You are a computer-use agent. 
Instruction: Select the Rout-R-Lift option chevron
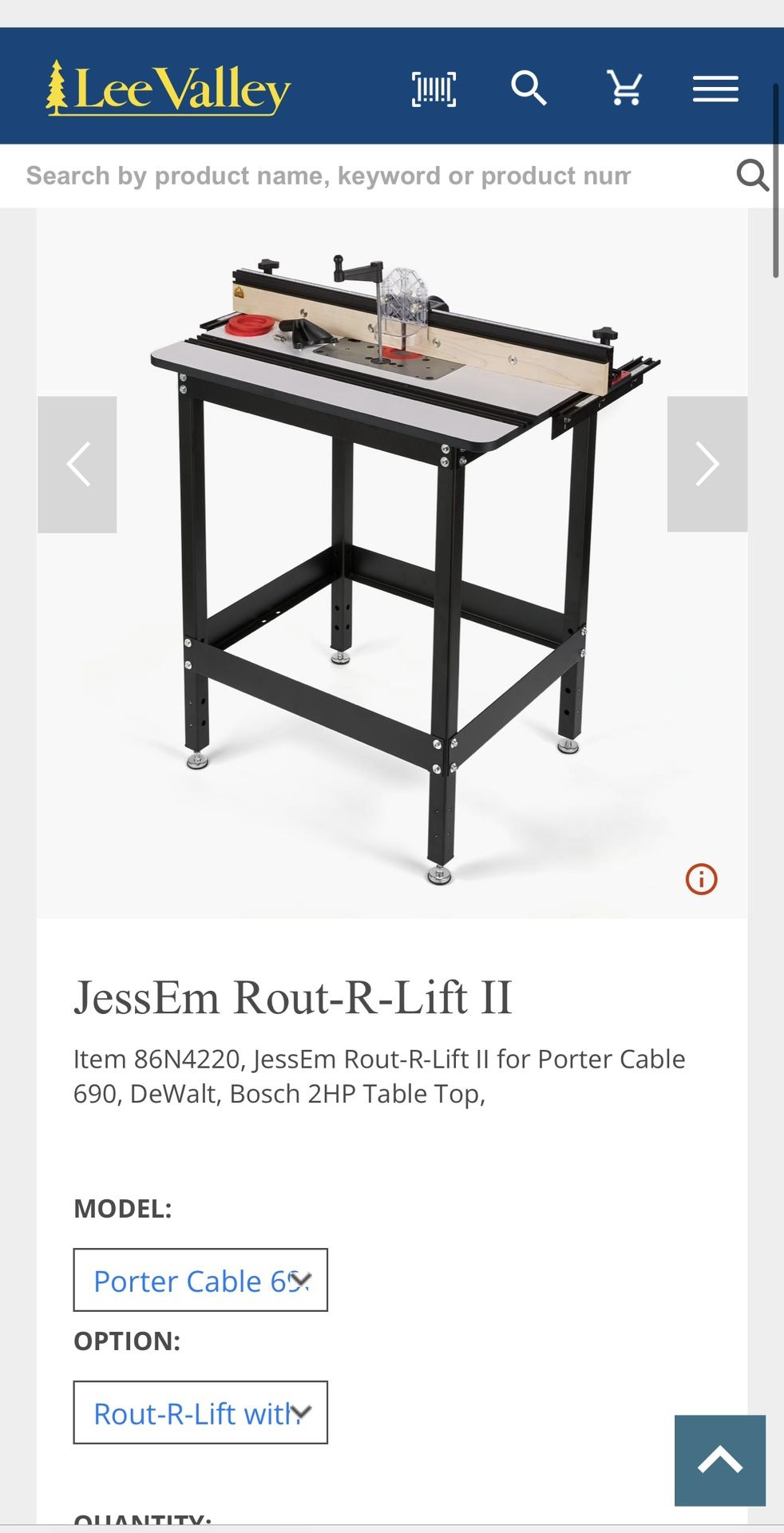[302, 1413]
